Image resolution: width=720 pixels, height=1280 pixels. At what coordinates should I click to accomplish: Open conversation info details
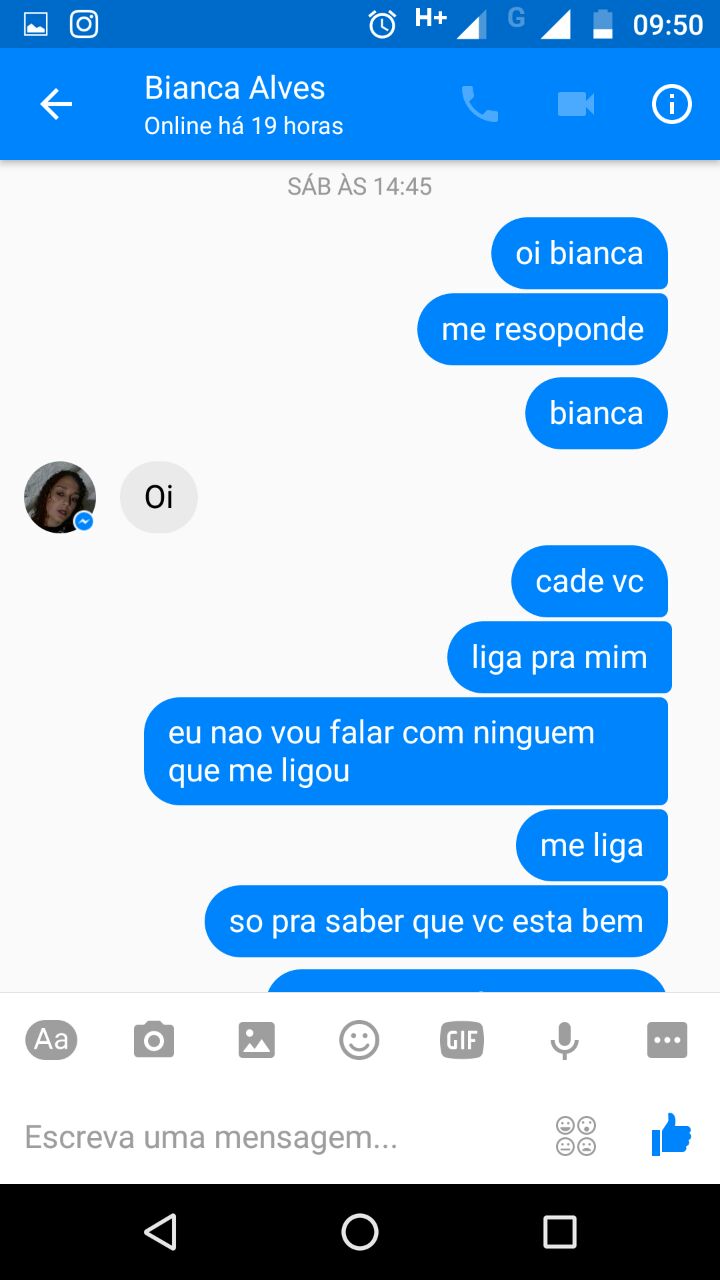pos(671,104)
